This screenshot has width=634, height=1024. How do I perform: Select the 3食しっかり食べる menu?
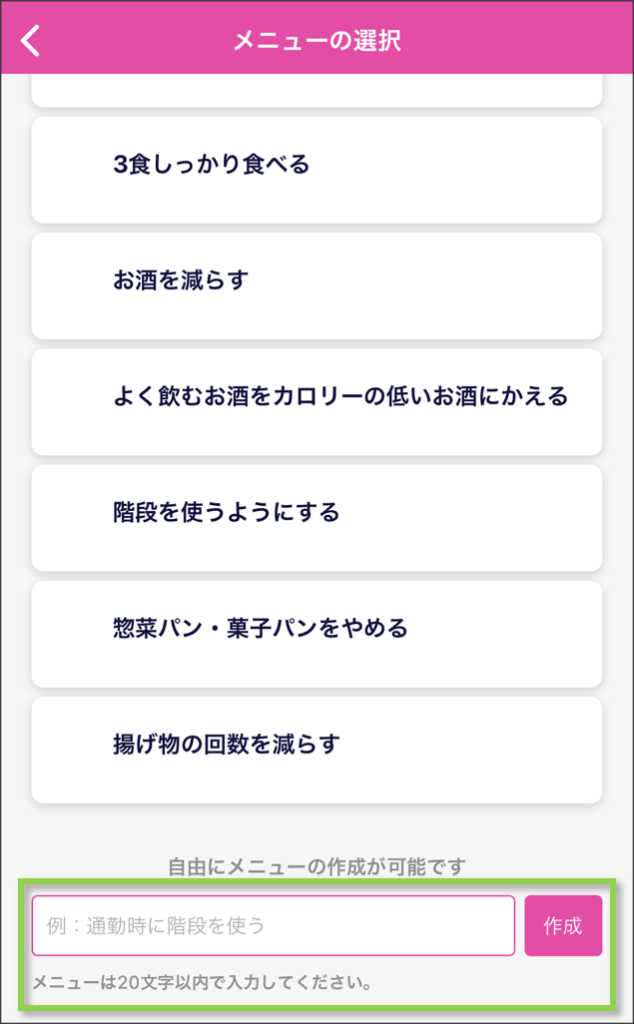[x=316, y=166]
